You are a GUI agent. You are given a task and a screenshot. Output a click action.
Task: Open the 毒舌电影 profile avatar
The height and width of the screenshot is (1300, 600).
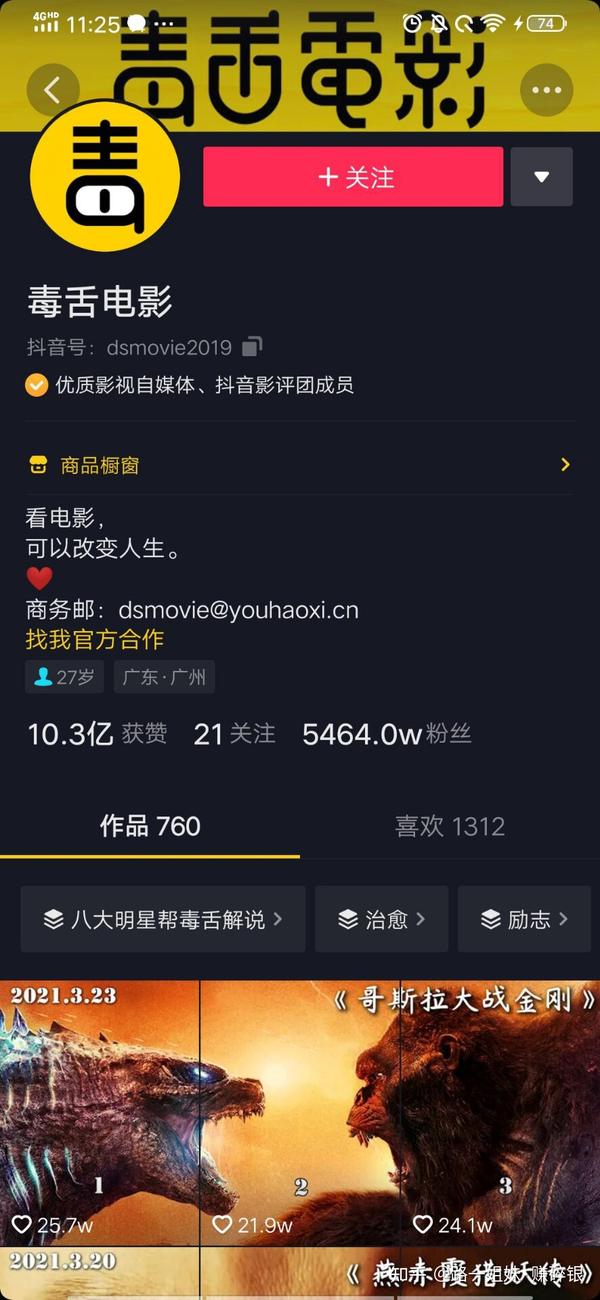click(x=105, y=176)
